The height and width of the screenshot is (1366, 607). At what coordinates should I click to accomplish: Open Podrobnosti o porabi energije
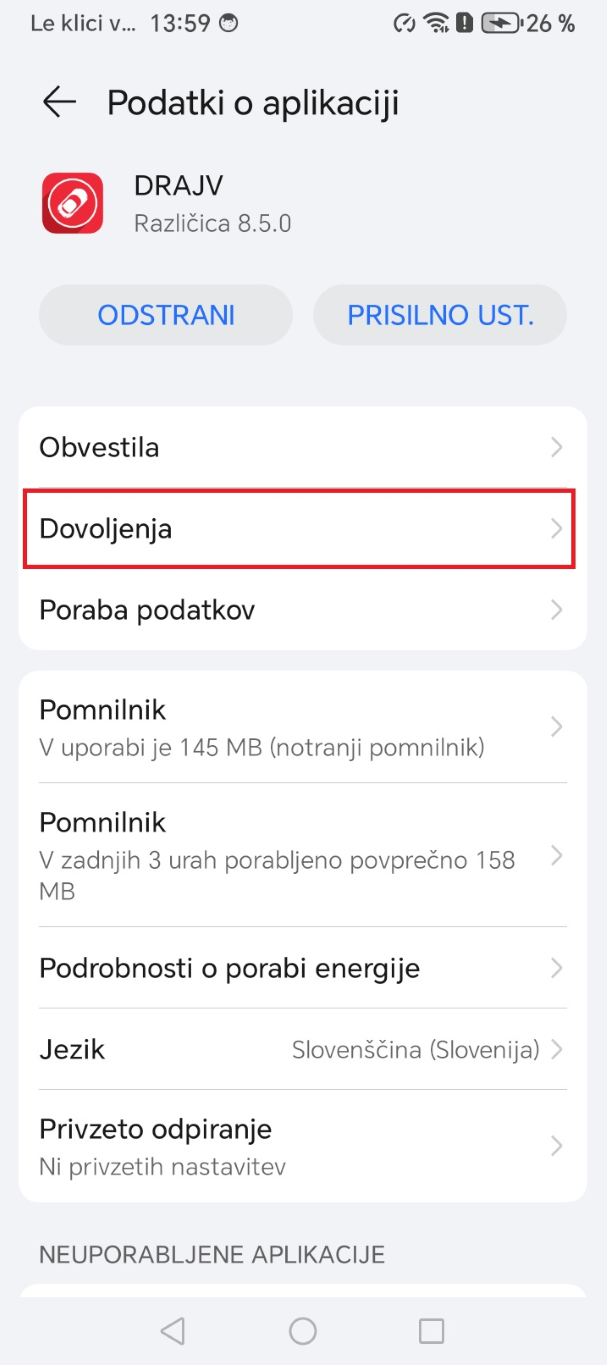pyautogui.click(x=302, y=968)
